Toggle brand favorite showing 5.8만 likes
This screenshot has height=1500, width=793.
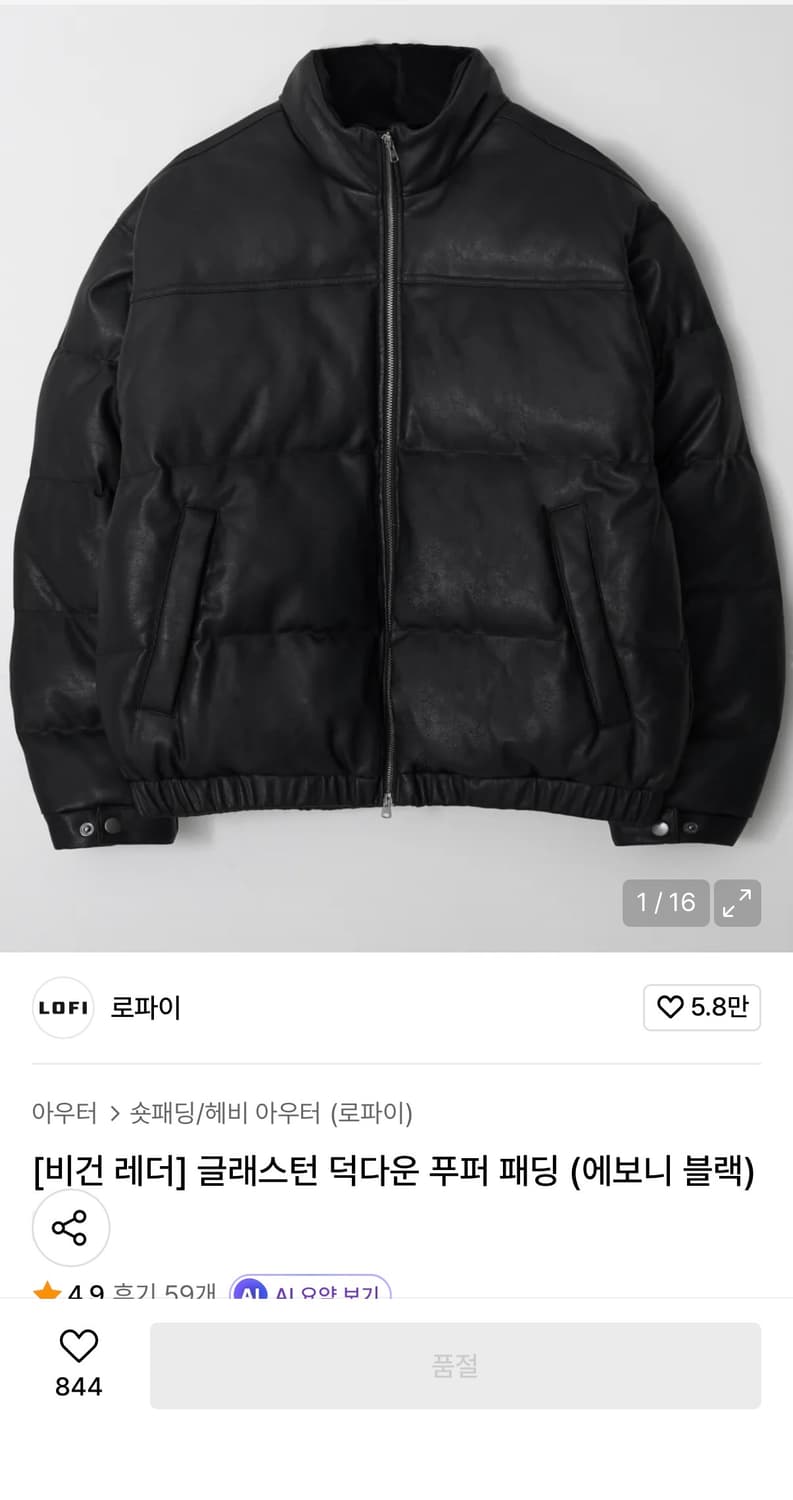[x=701, y=1008]
